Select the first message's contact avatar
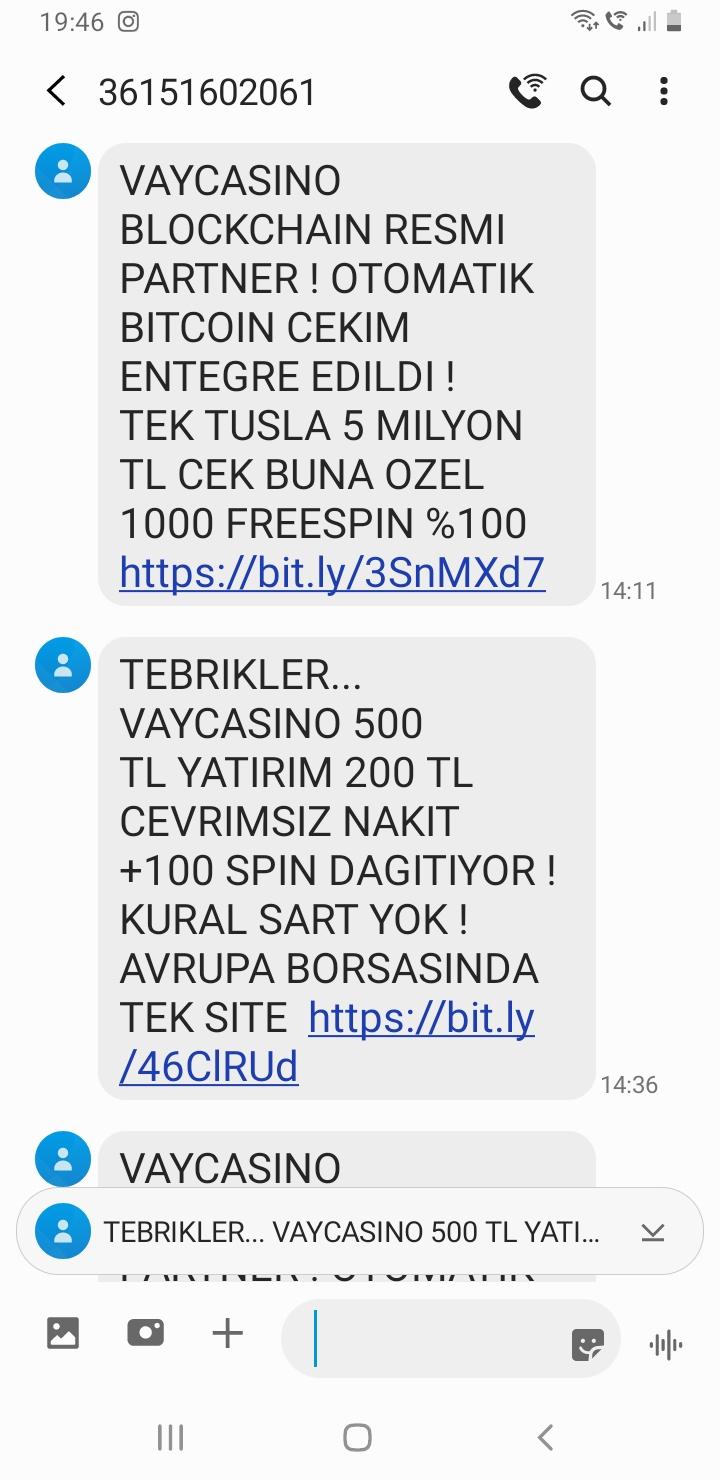 point(62,171)
